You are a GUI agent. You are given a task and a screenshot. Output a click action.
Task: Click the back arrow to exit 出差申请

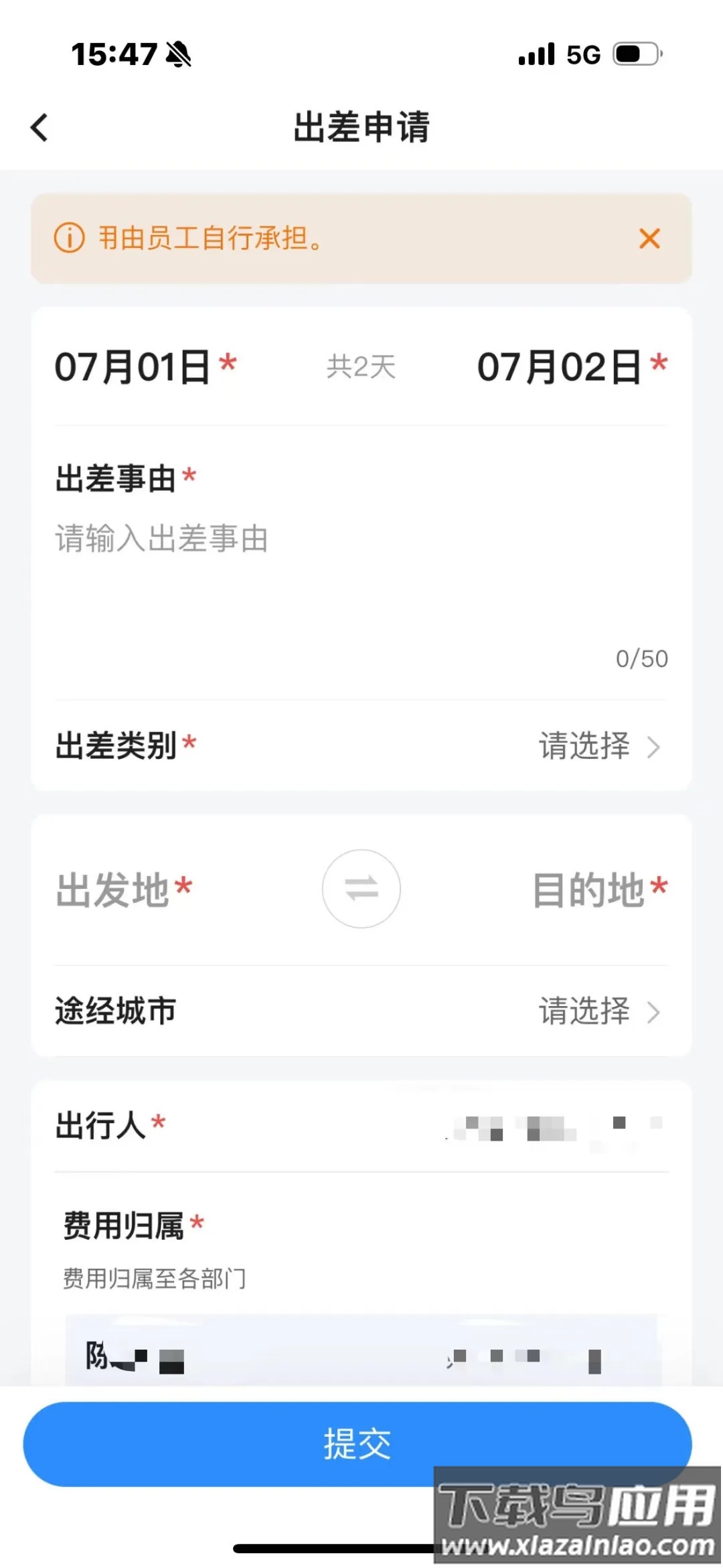point(40,127)
